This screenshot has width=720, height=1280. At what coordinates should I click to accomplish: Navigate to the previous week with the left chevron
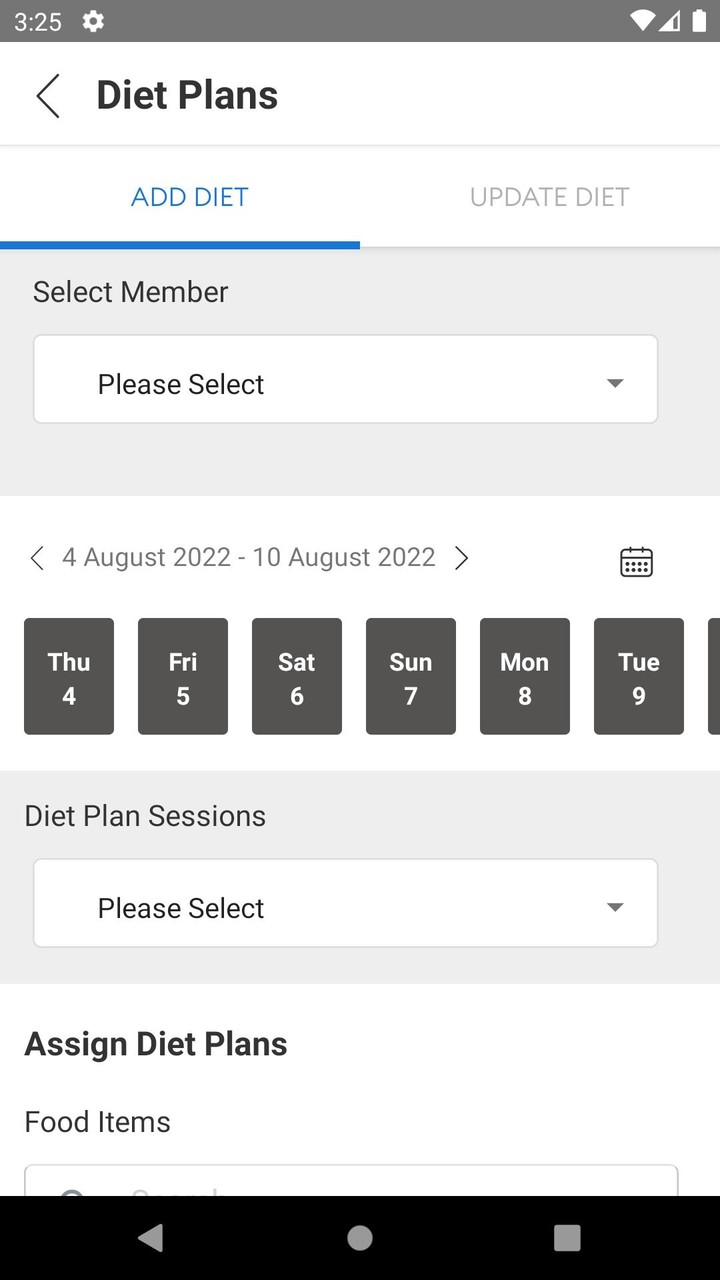[36, 557]
